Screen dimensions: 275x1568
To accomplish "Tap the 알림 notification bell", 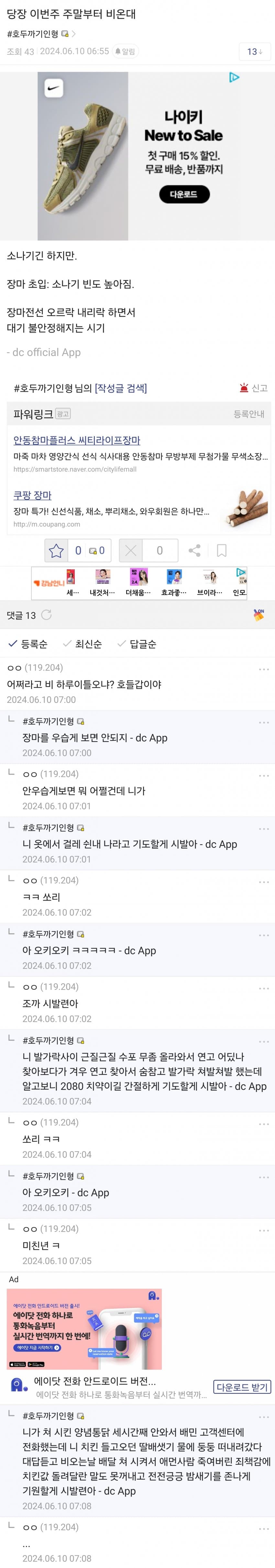I will click(x=125, y=52).
